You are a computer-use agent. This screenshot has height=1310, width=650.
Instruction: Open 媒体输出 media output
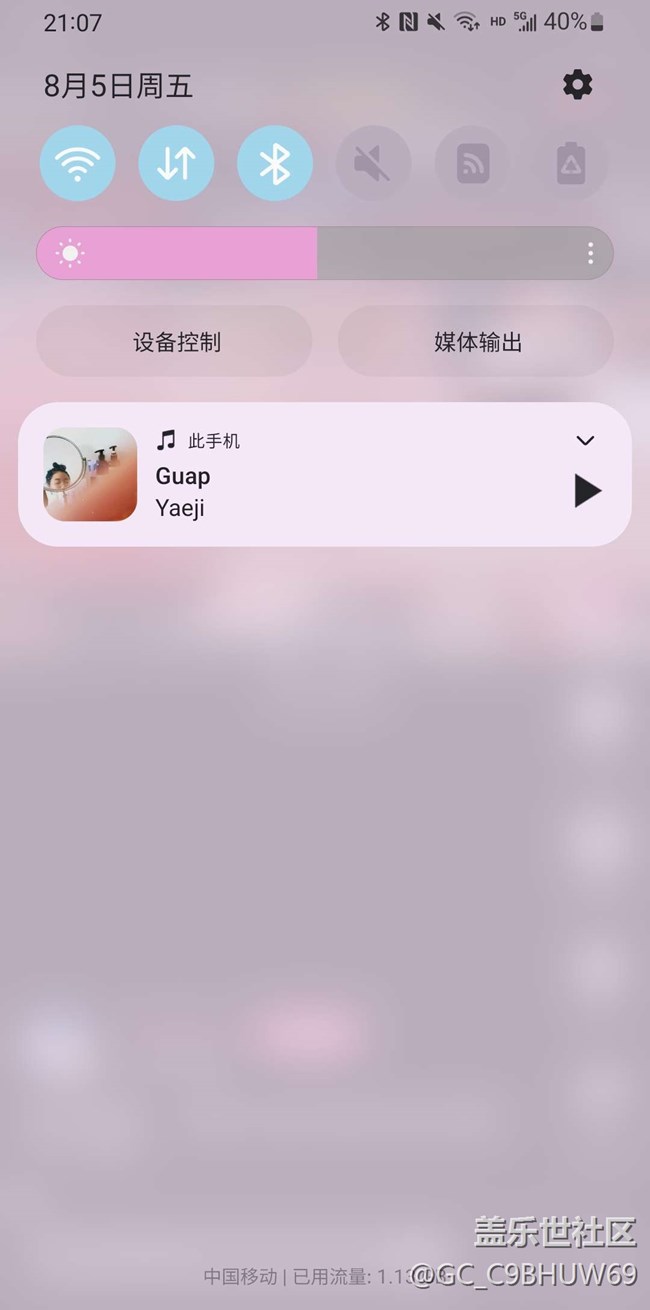point(476,342)
